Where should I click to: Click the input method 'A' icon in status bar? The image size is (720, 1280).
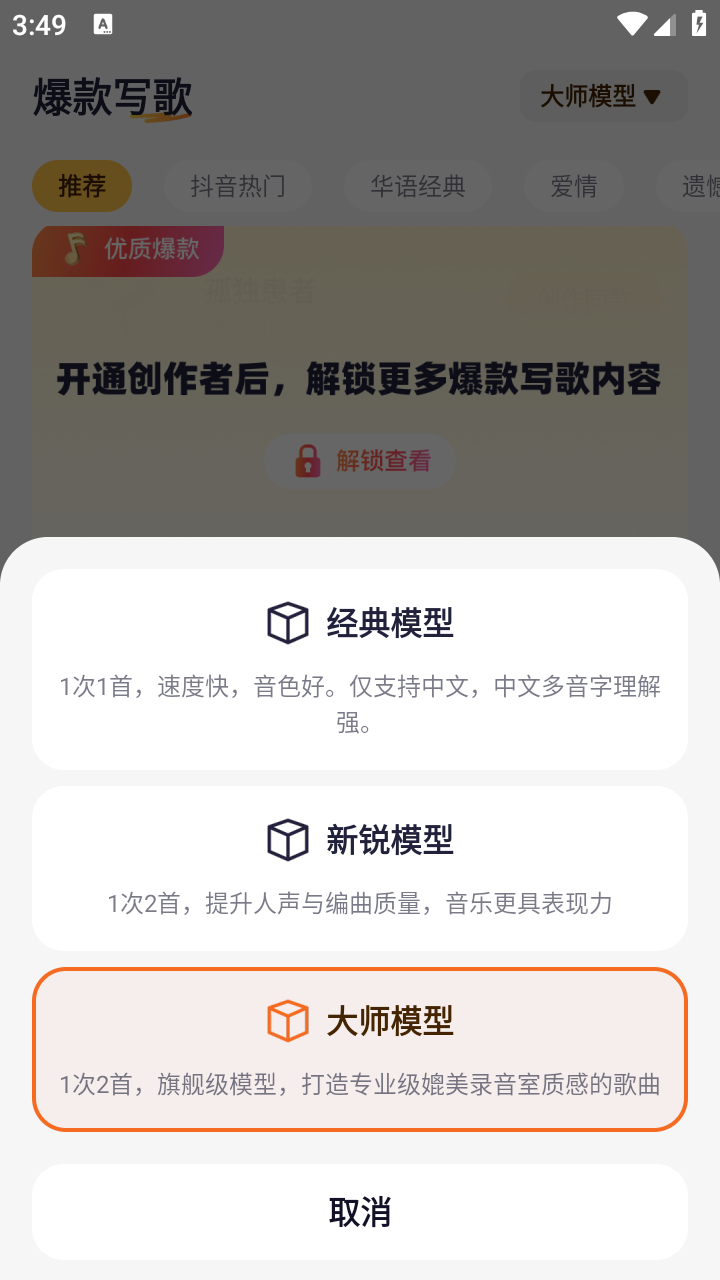tap(104, 22)
